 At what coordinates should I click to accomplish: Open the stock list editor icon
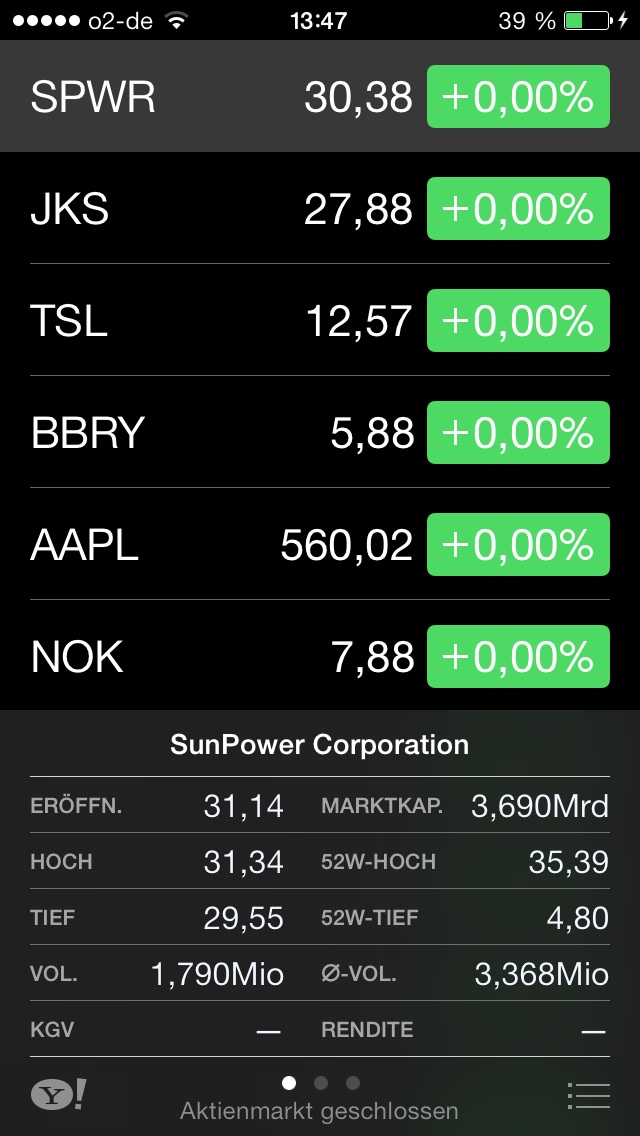click(588, 1095)
